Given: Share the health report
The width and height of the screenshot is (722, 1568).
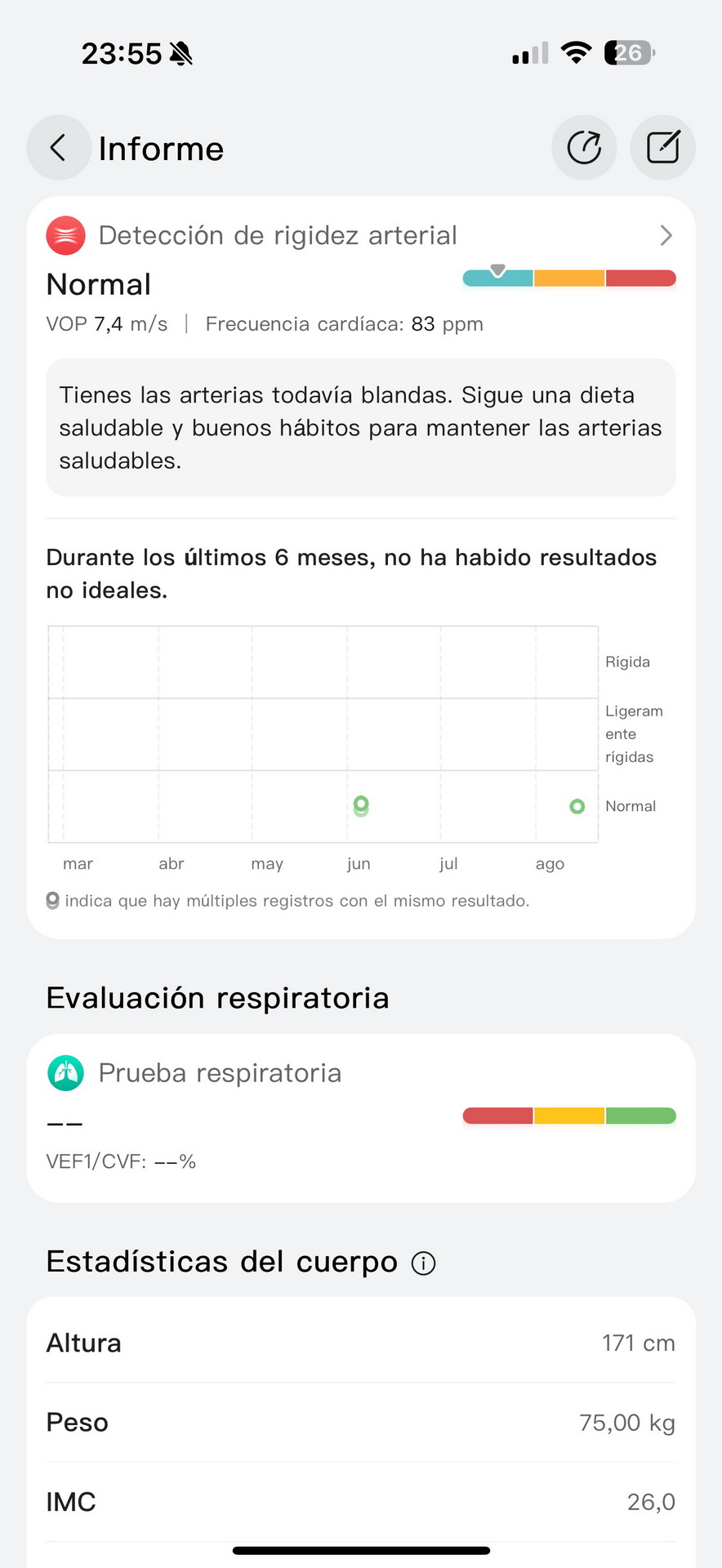Looking at the screenshot, I should pyautogui.click(x=584, y=148).
